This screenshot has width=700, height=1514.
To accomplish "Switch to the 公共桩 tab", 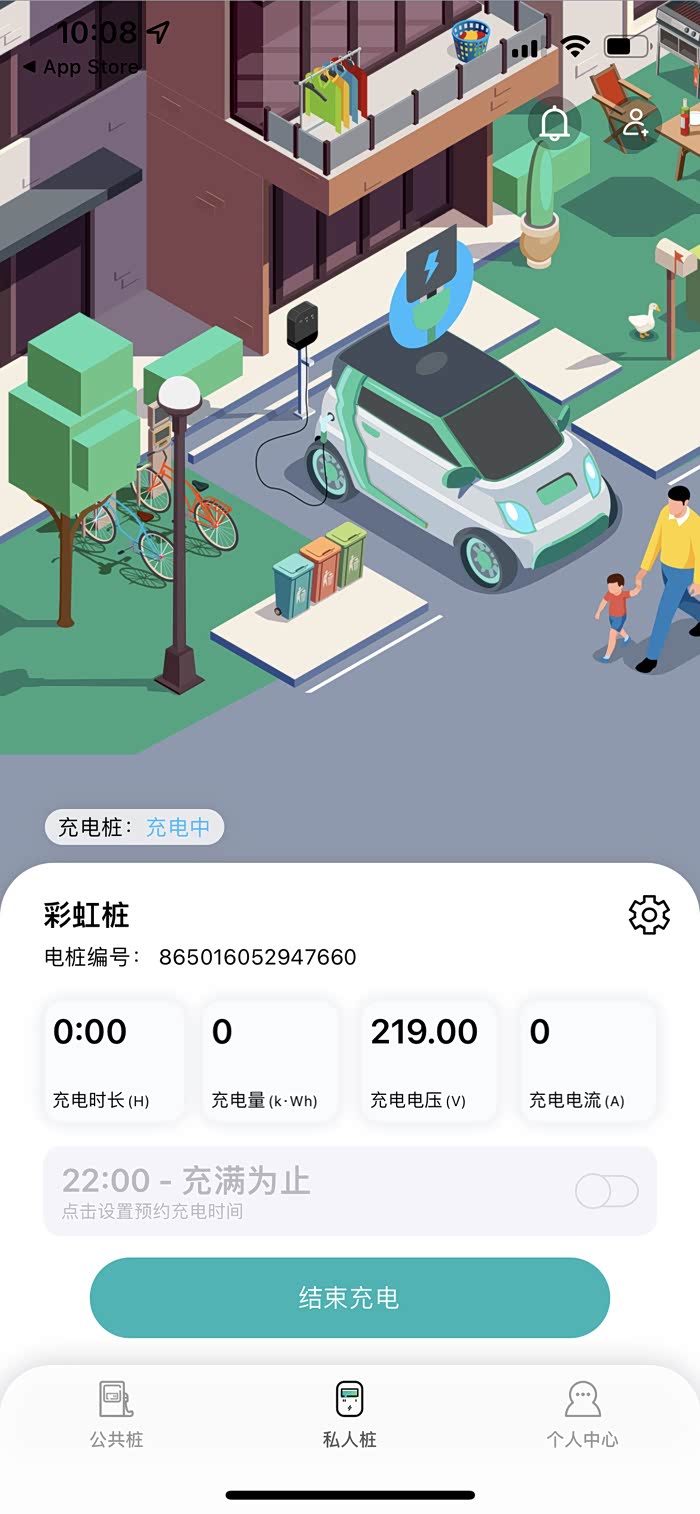I will tap(117, 1414).
